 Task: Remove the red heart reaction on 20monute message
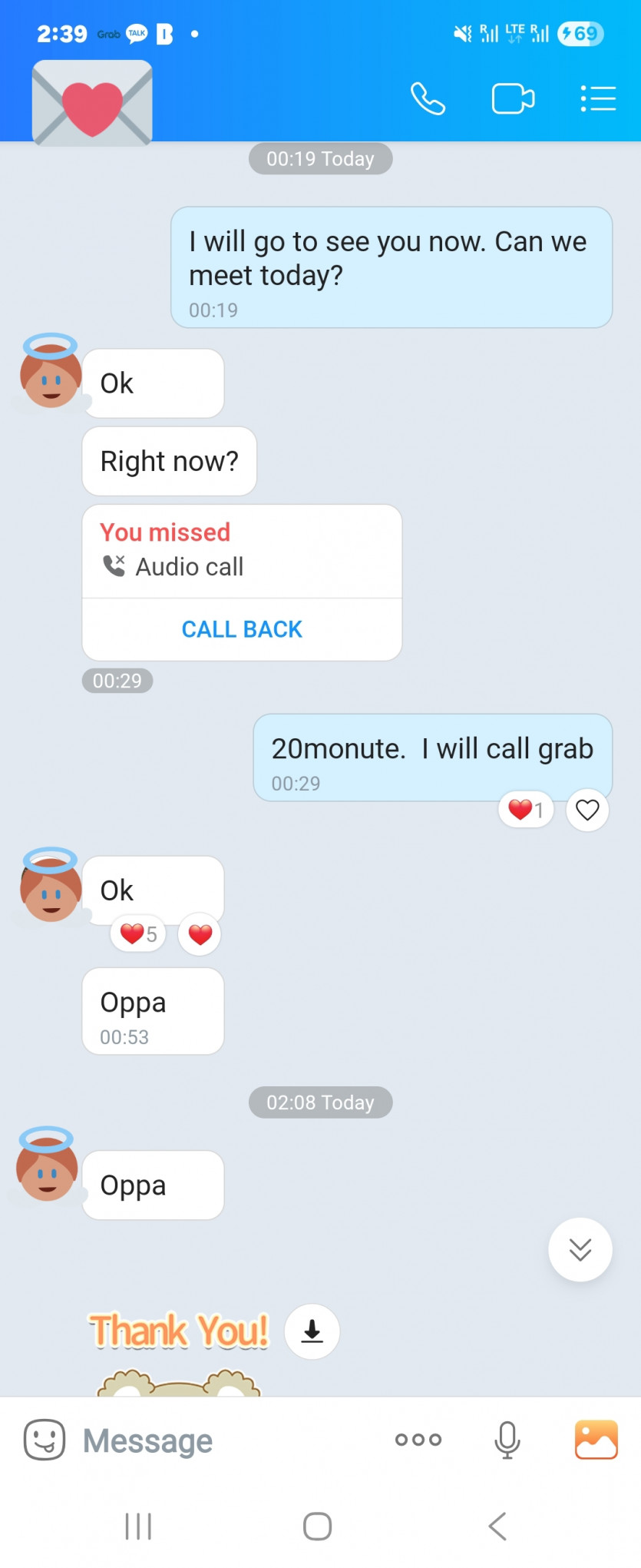(x=526, y=810)
